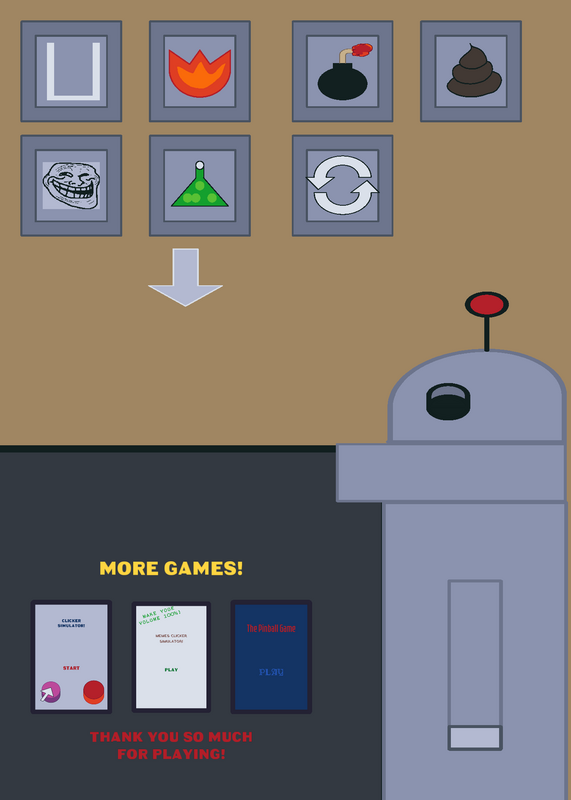571x800 pixels.
Task: Open the Clicker Simulator game tile
Action: click(71, 657)
